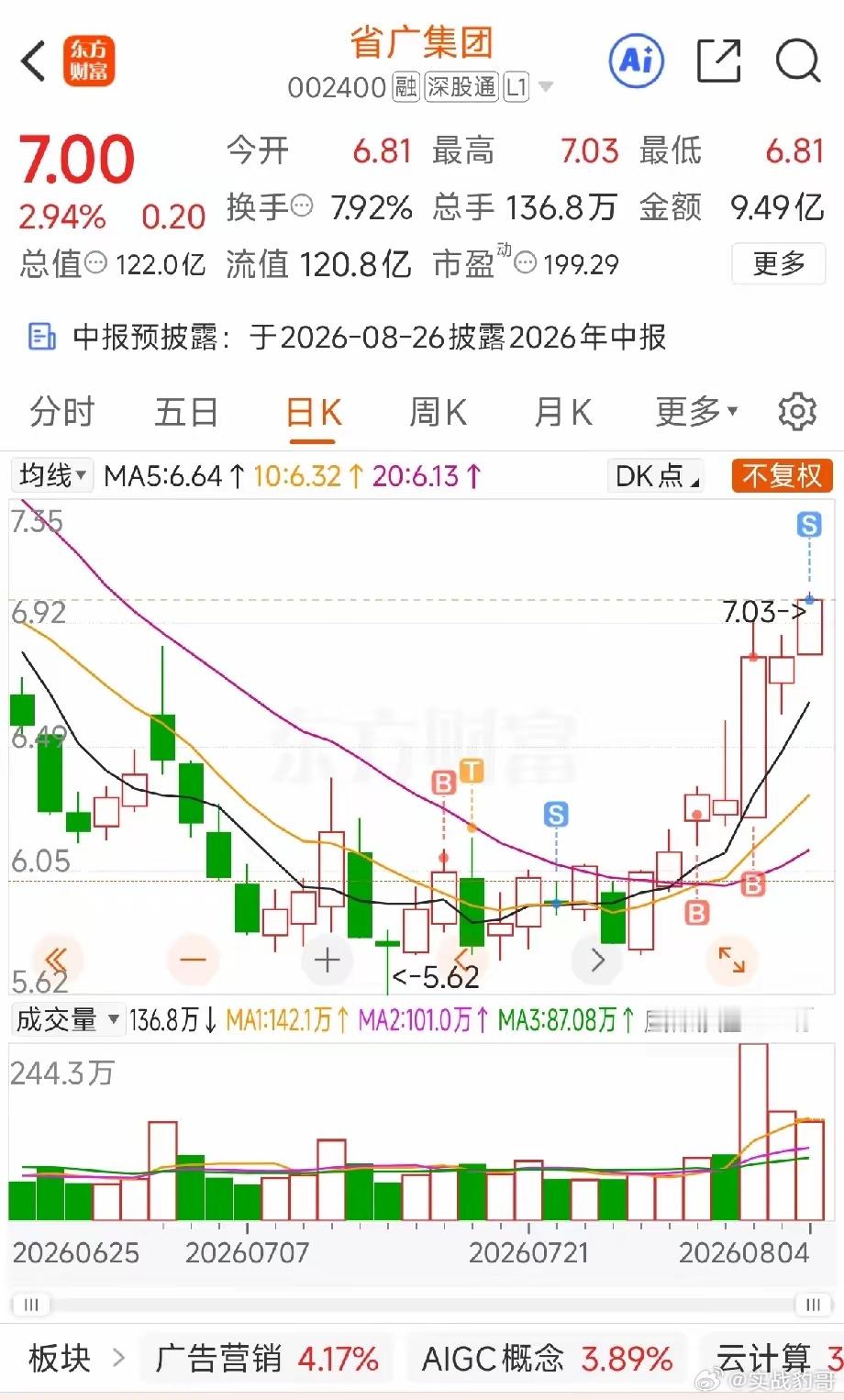Open the search magnifier
844x1400 pixels.
pos(798,61)
